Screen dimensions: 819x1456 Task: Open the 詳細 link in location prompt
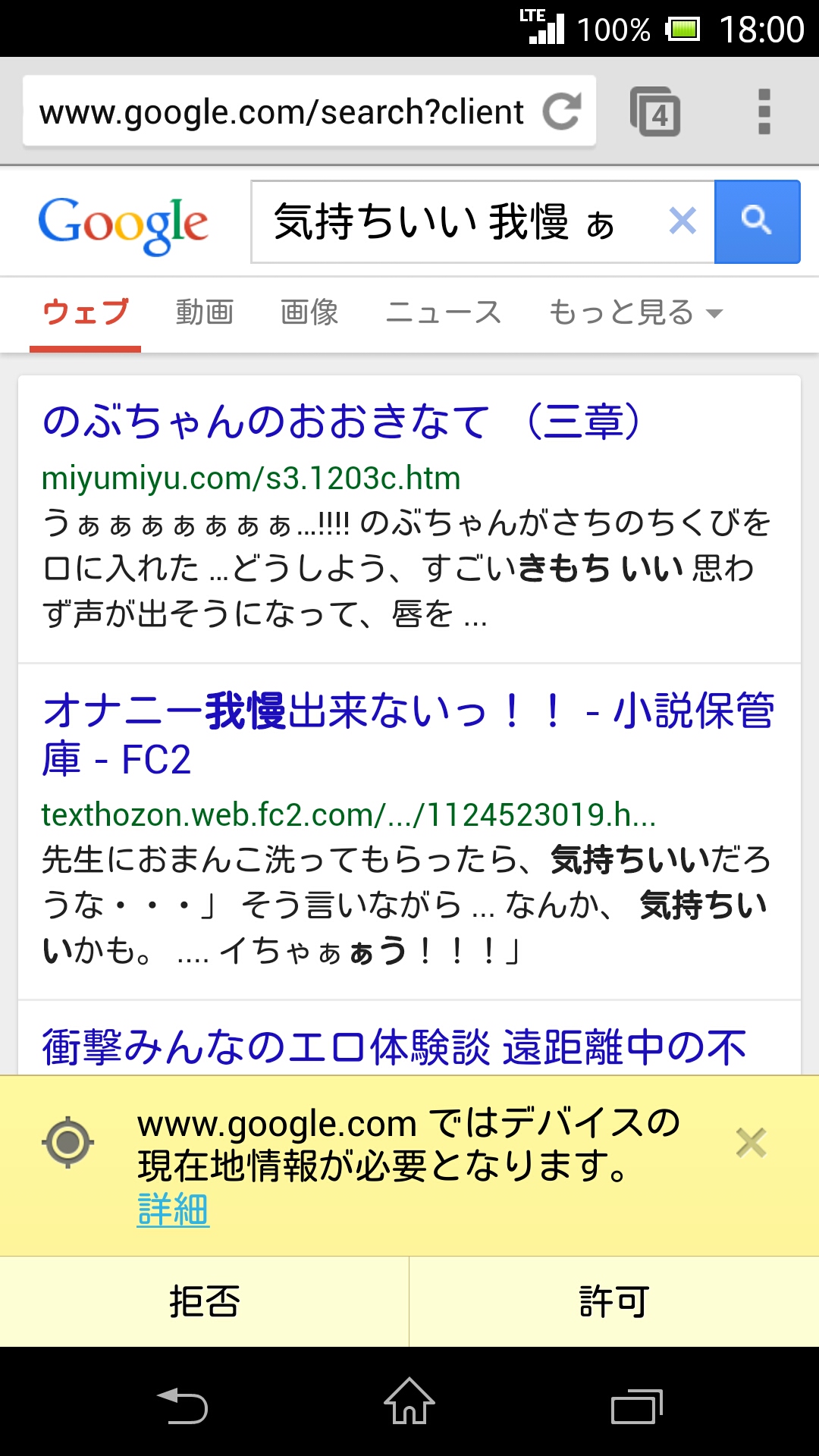tap(173, 1209)
